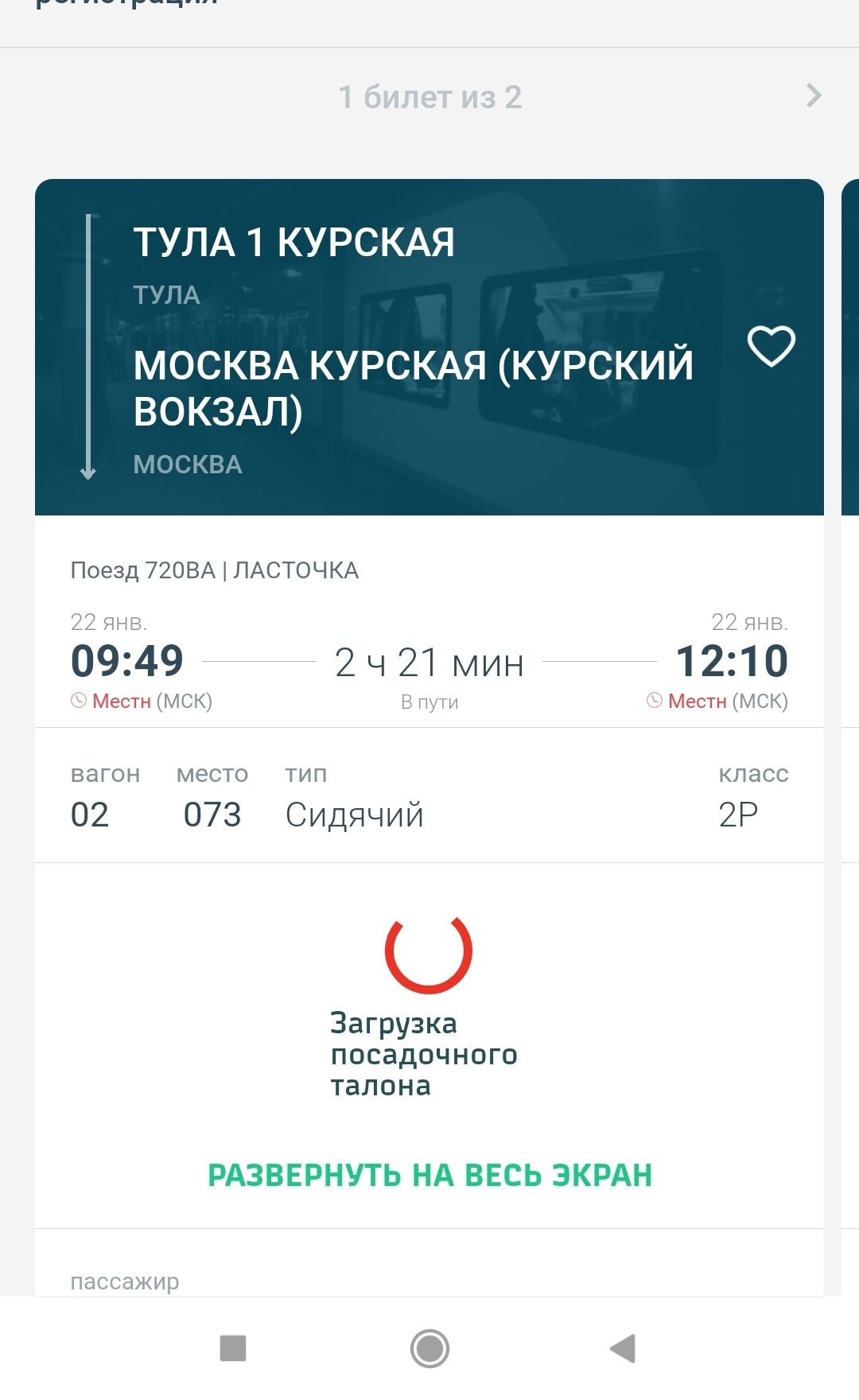Open recent apps
Screen dimensions: 859x1400
[233, 1348]
